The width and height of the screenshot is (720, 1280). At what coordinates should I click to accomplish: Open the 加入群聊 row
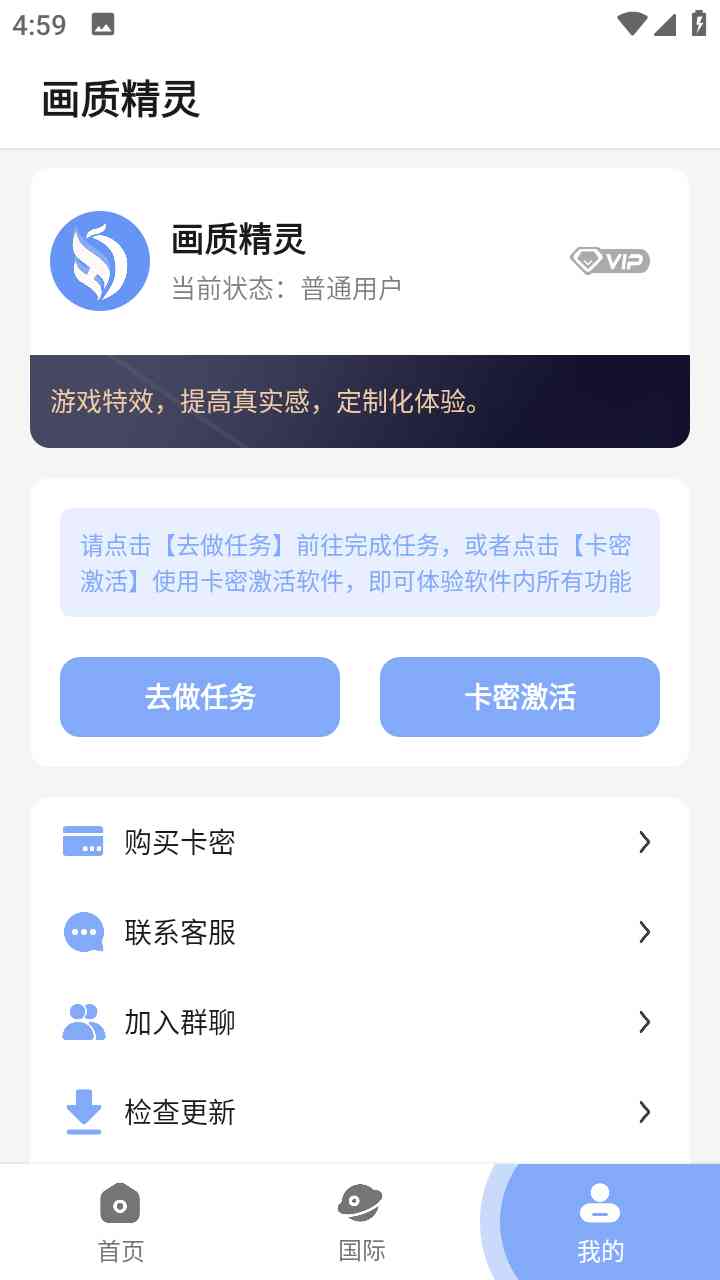(360, 1022)
